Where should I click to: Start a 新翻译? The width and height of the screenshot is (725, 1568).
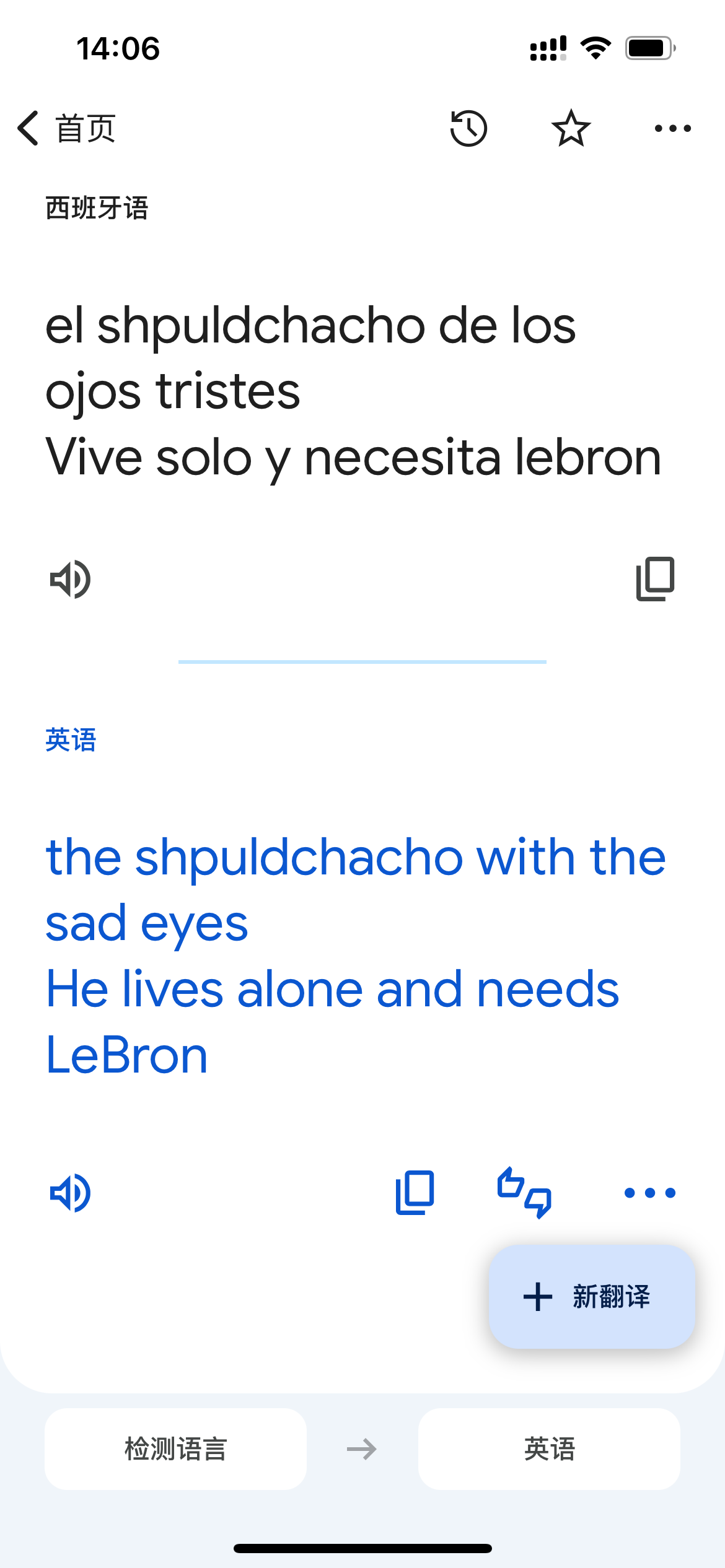click(592, 1297)
